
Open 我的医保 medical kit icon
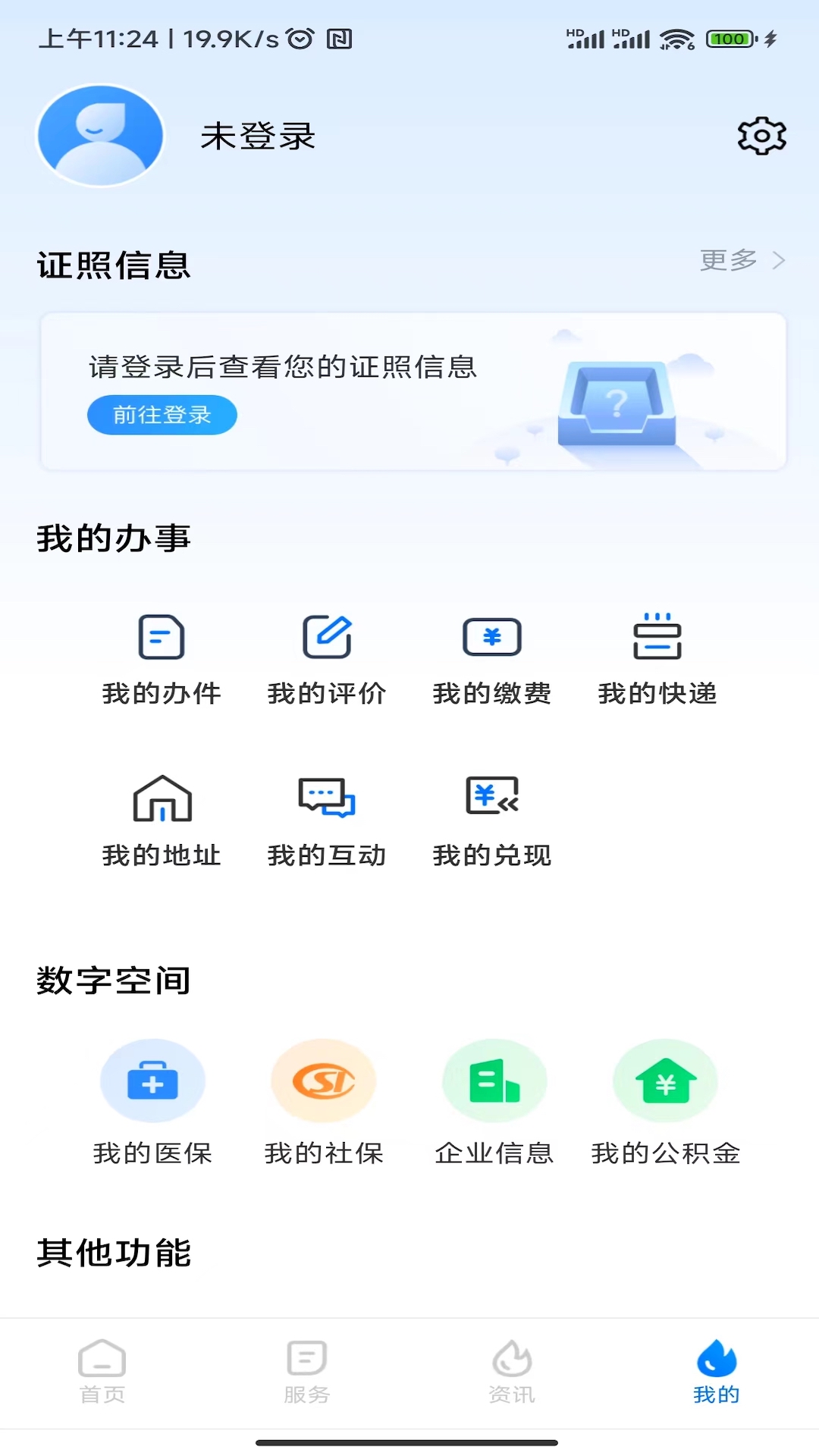point(152,1082)
